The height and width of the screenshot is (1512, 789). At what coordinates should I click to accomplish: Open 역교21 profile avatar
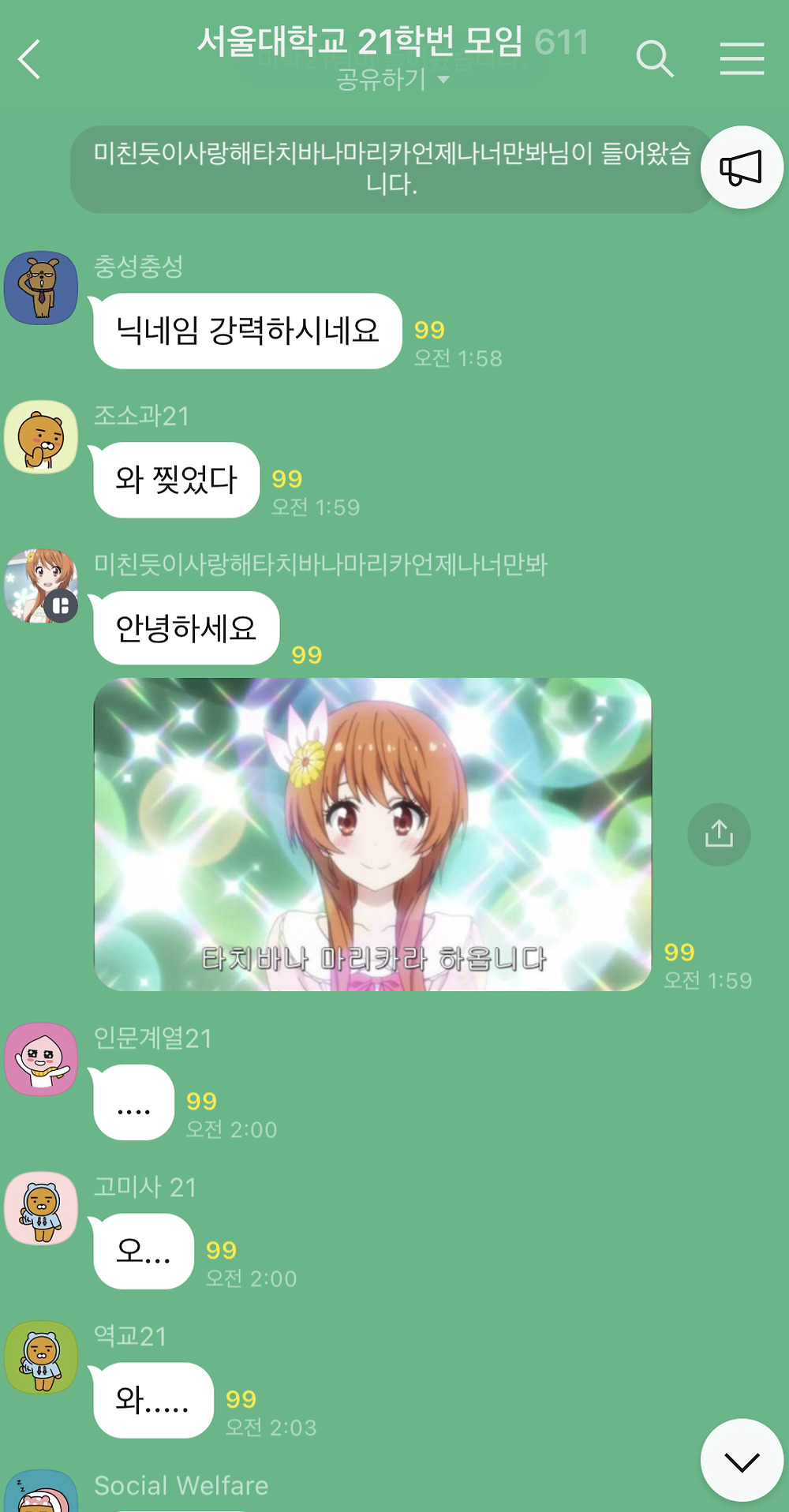pyautogui.click(x=41, y=1357)
